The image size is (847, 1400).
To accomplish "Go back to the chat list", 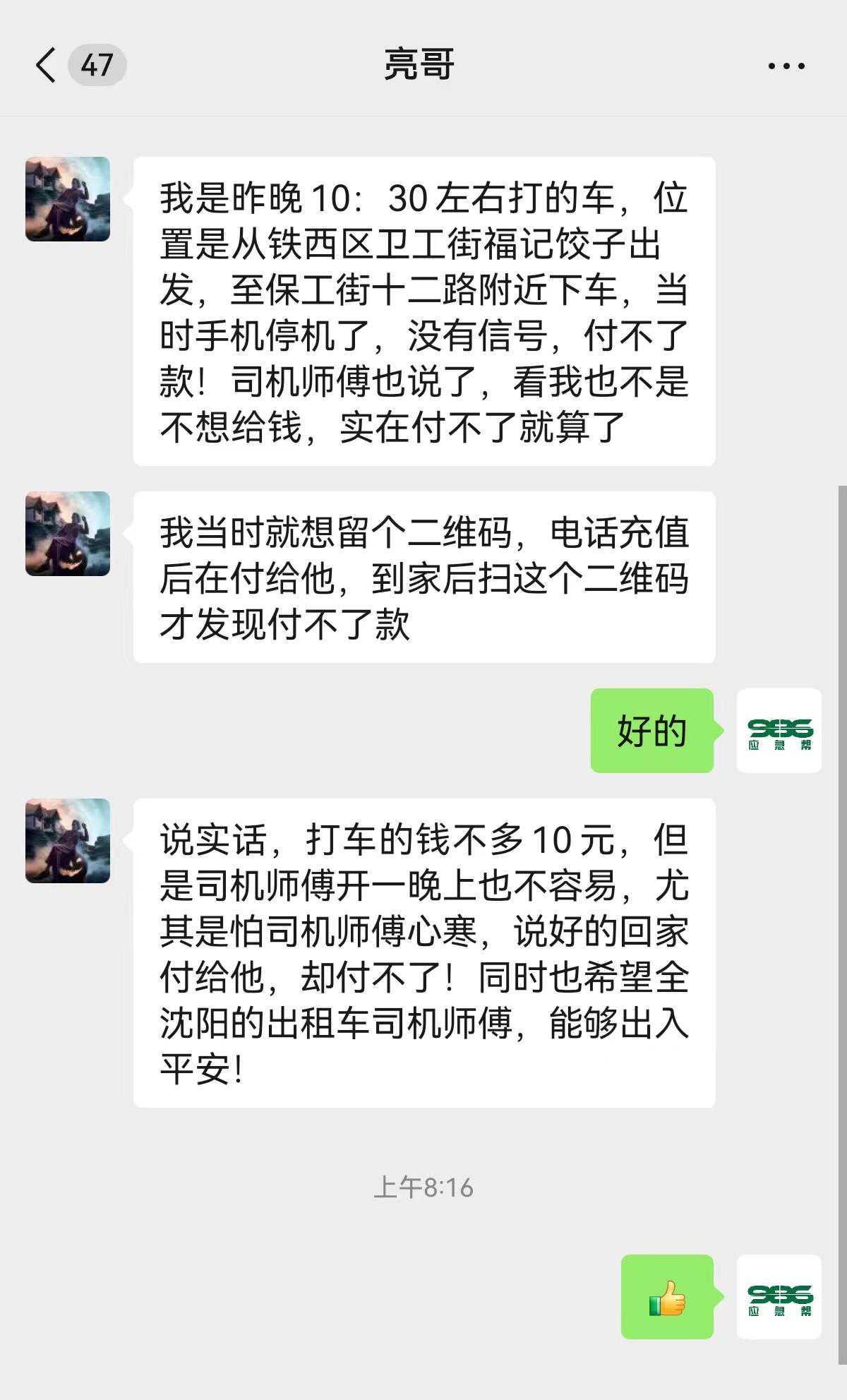I will pos(46,66).
